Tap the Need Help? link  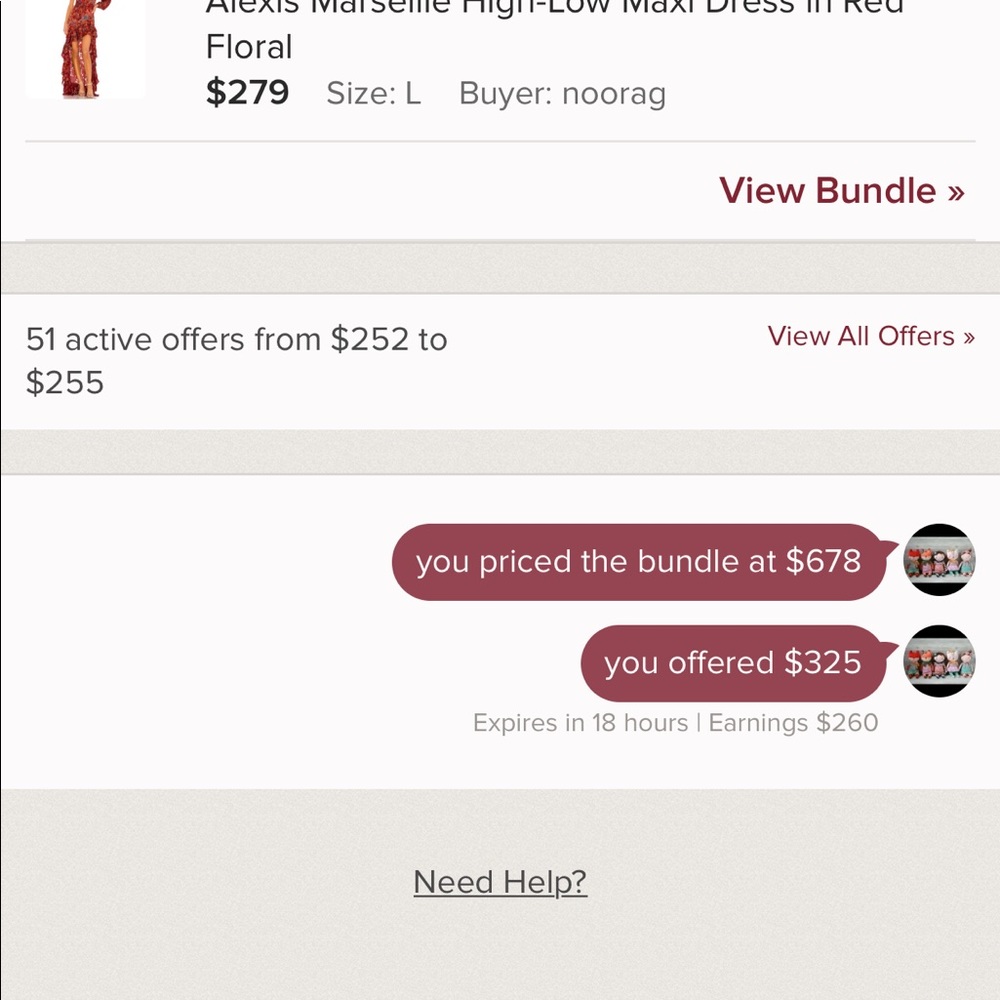point(500,882)
